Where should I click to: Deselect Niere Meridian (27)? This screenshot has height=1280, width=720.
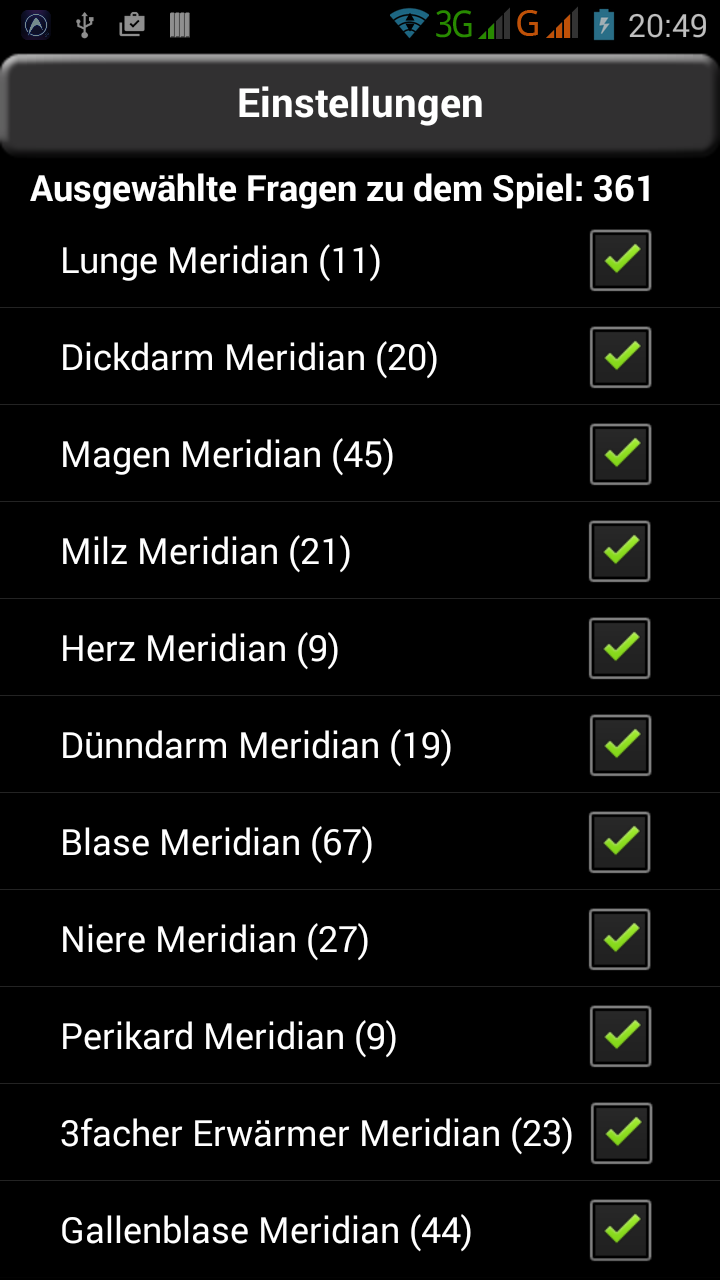(x=620, y=939)
